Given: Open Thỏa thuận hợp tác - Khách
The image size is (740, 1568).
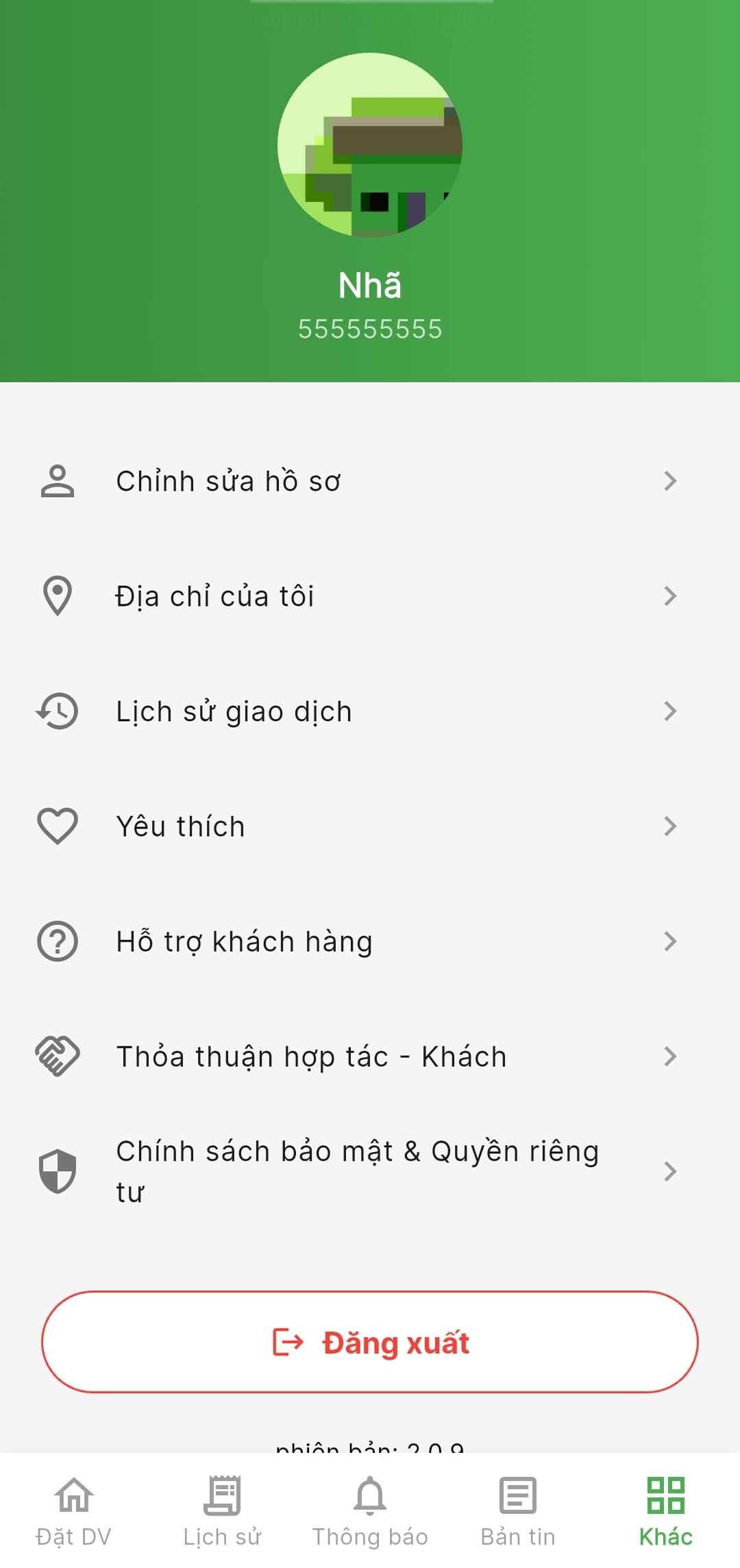Looking at the screenshot, I should 370,1057.
